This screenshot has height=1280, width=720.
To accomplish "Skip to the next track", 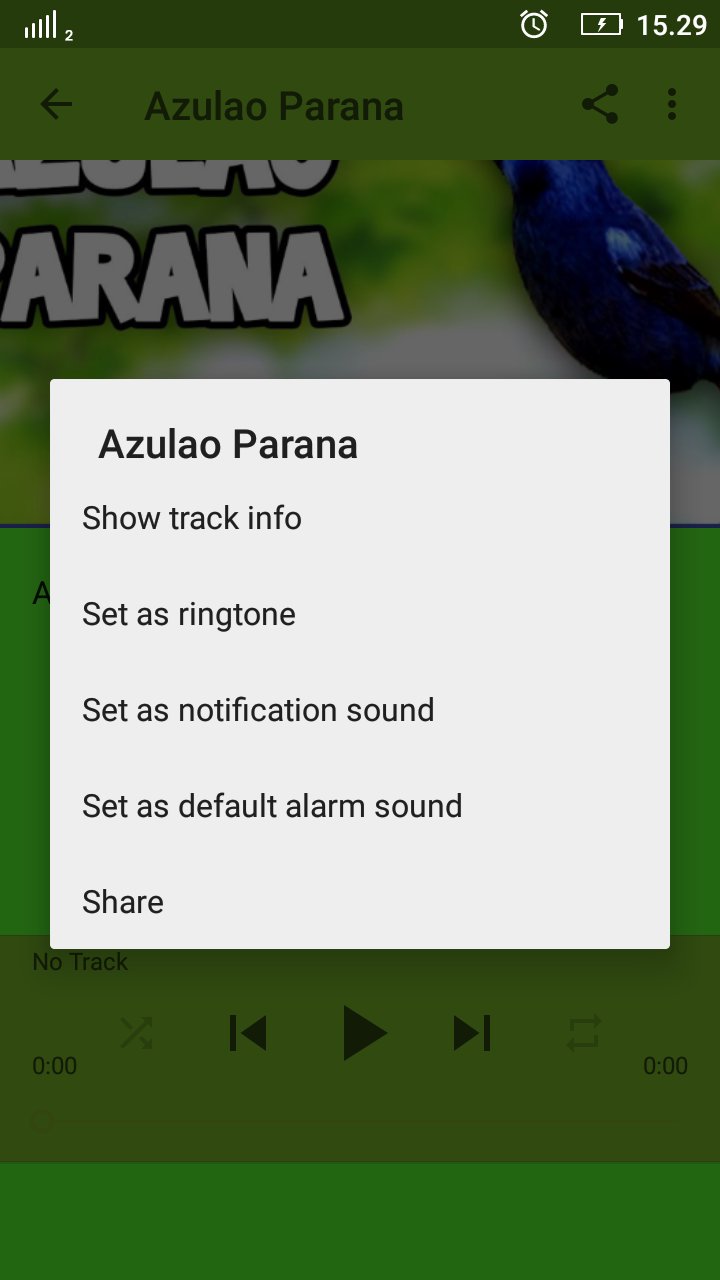I will click(x=470, y=1033).
